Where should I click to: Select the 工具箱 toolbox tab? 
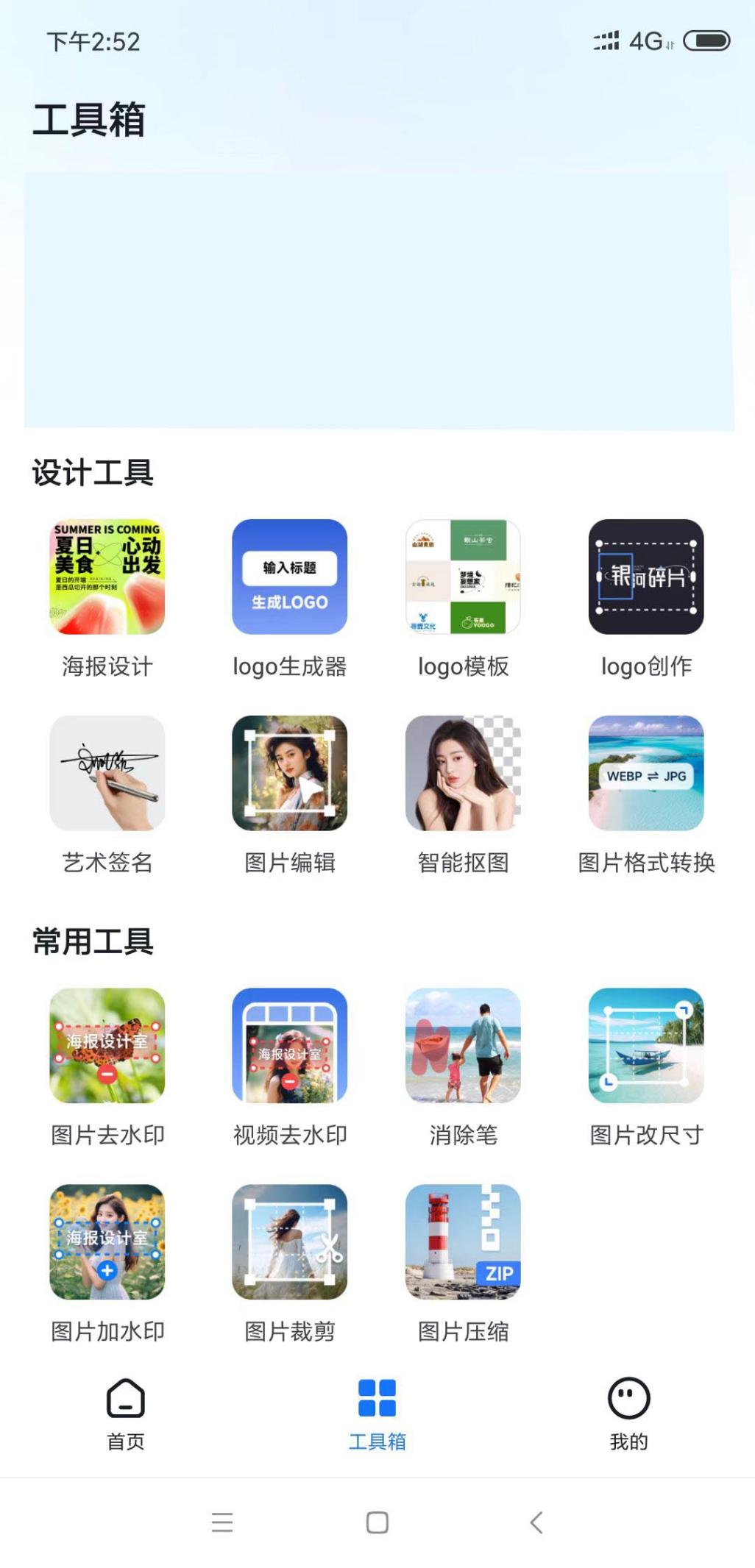pyautogui.click(x=377, y=1414)
